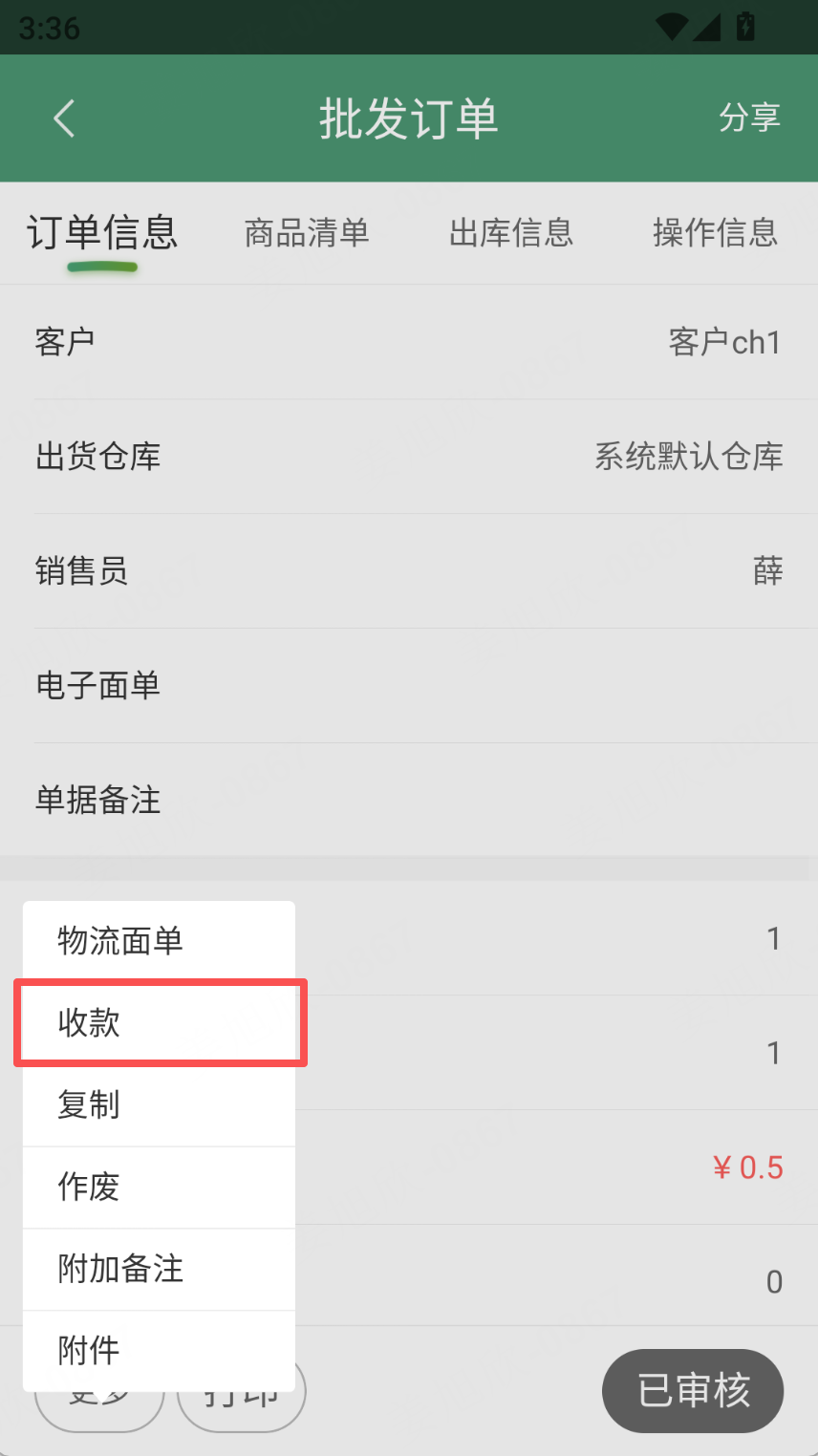Image resolution: width=818 pixels, height=1456 pixels.
Task: Choose 物流面单 from the popup menu
Action: click(x=159, y=941)
